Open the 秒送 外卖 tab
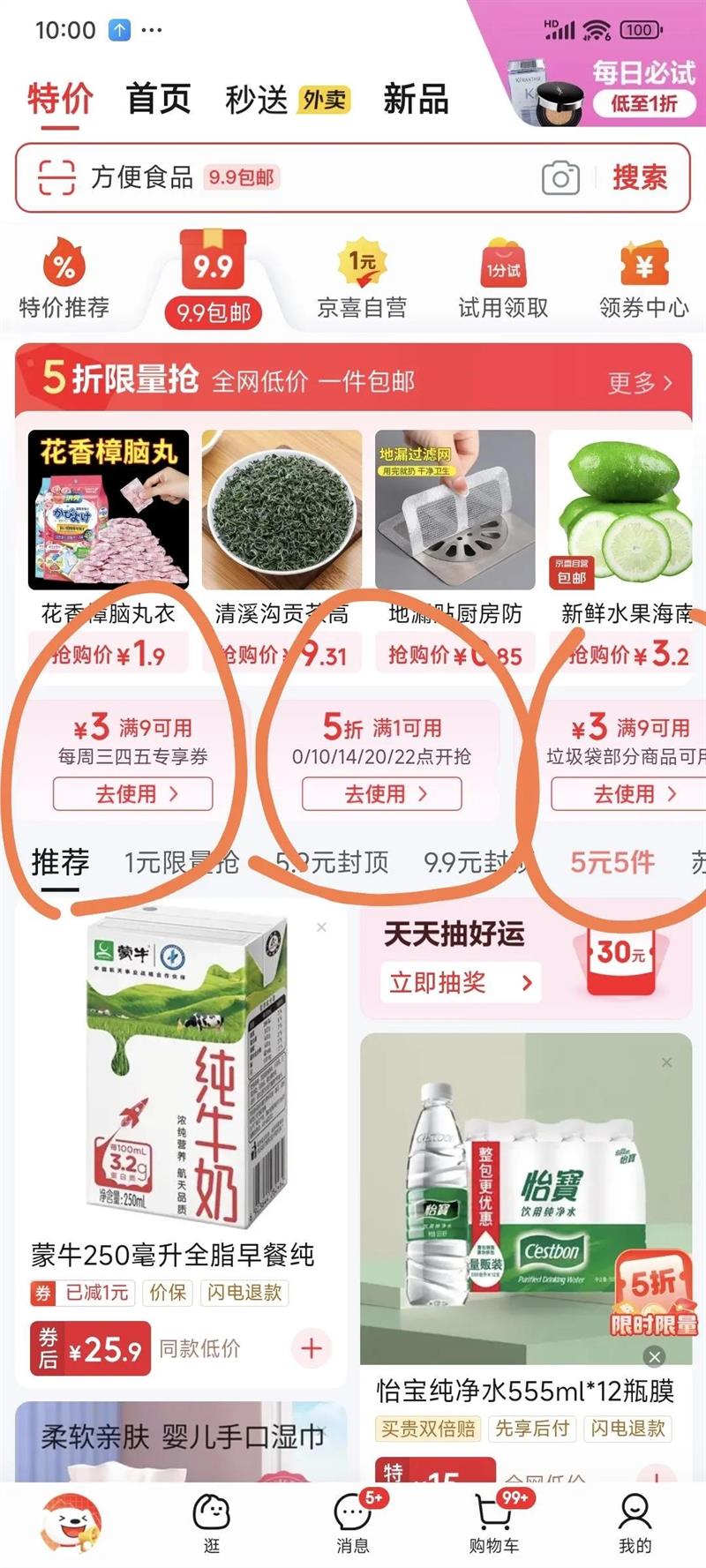706x1568 pixels. click(x=288, y=99)
